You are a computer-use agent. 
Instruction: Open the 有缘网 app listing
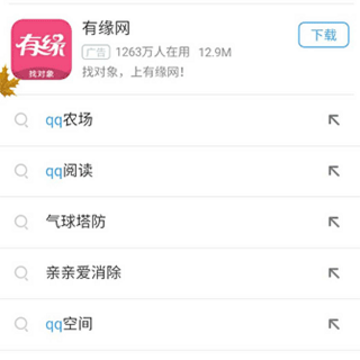[x=180, y=49]
